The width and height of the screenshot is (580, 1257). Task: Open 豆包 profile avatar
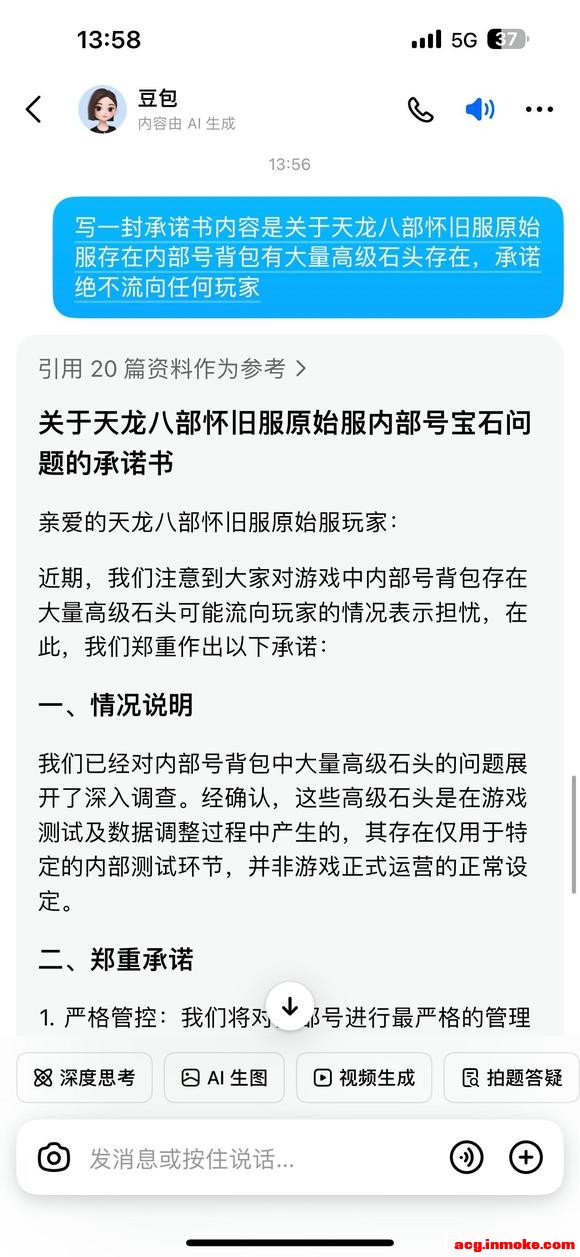click(x=102, y=109)
